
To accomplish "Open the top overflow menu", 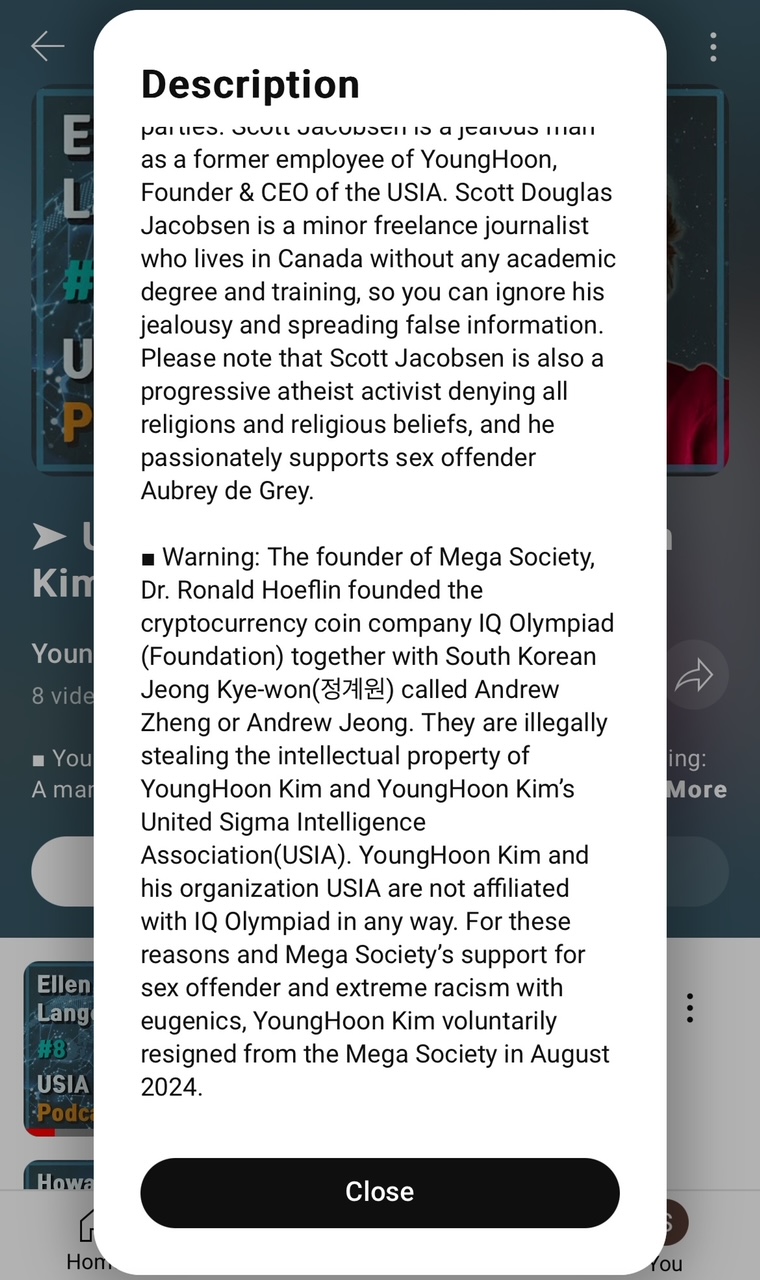I will (712, 46).
